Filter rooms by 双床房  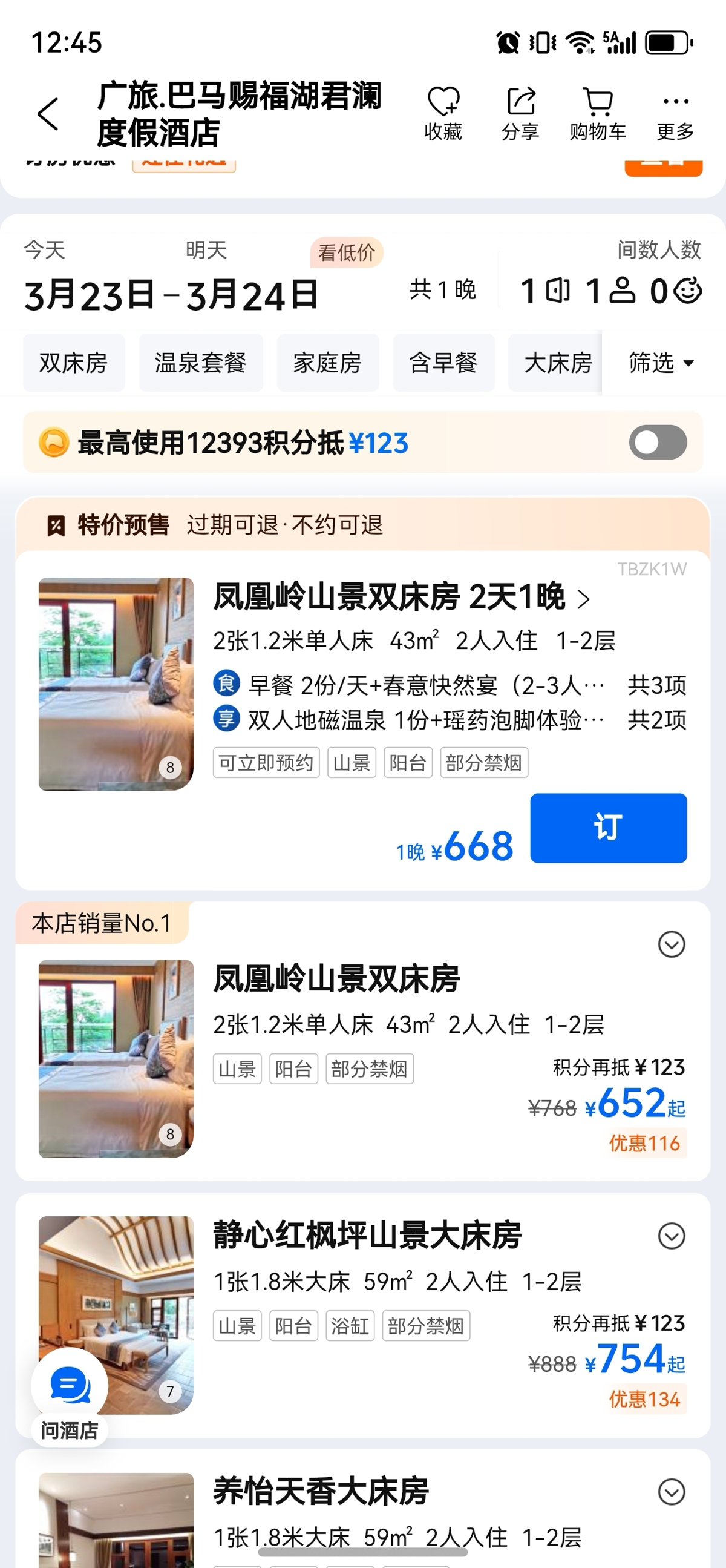[74, 363]
